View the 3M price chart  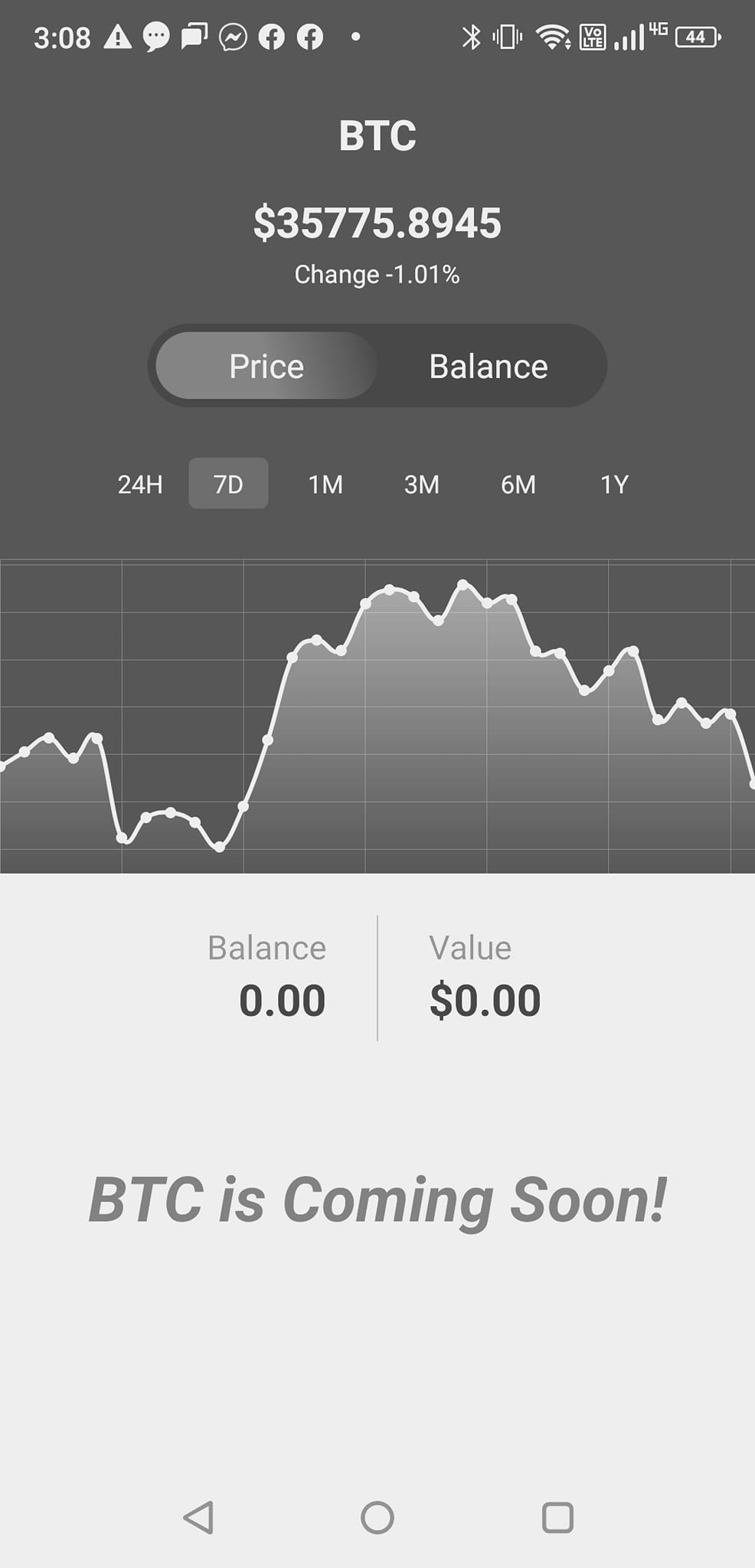click(422, 485)
